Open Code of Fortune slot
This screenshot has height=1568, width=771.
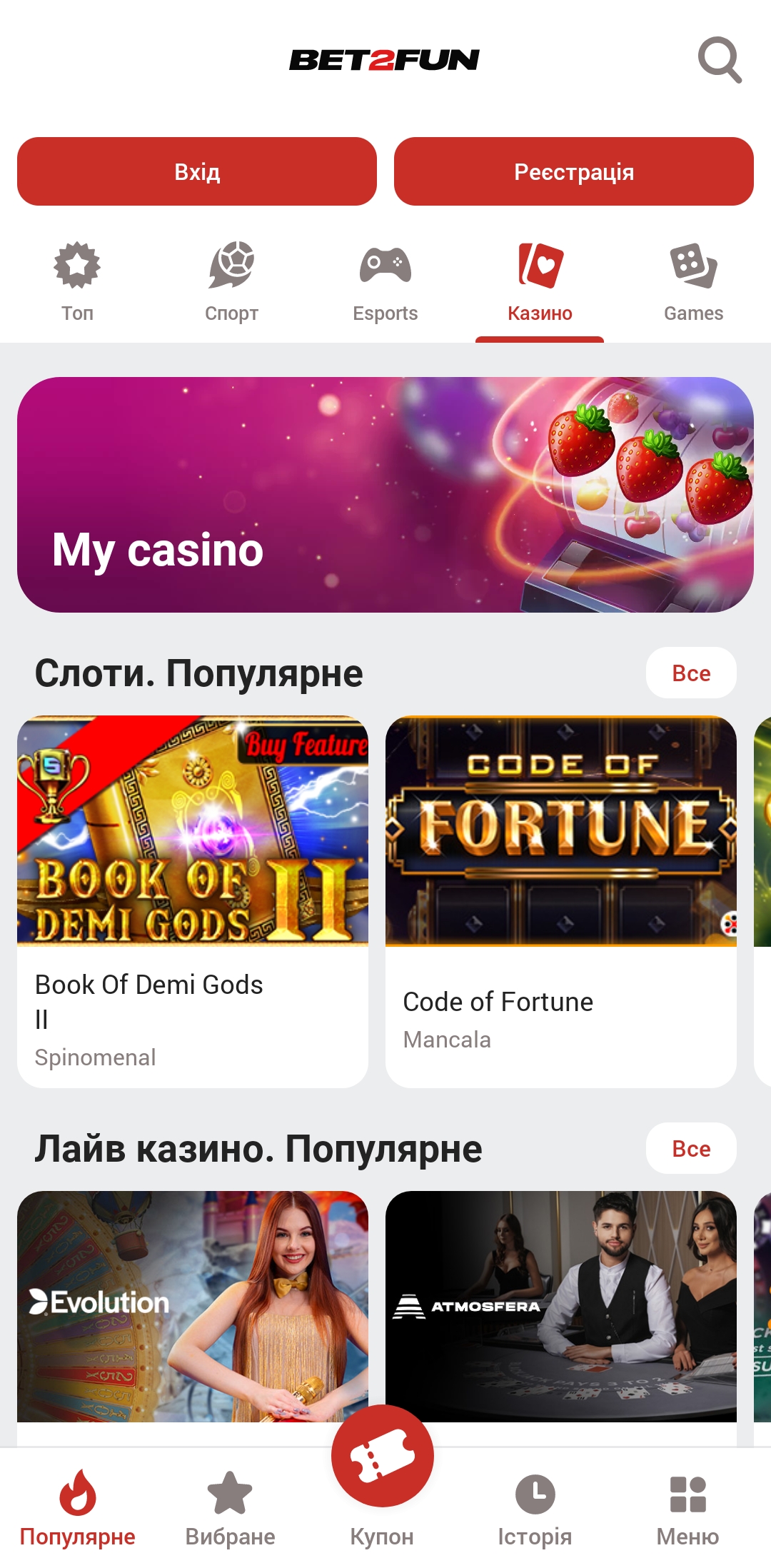click(x=561, y=901)
